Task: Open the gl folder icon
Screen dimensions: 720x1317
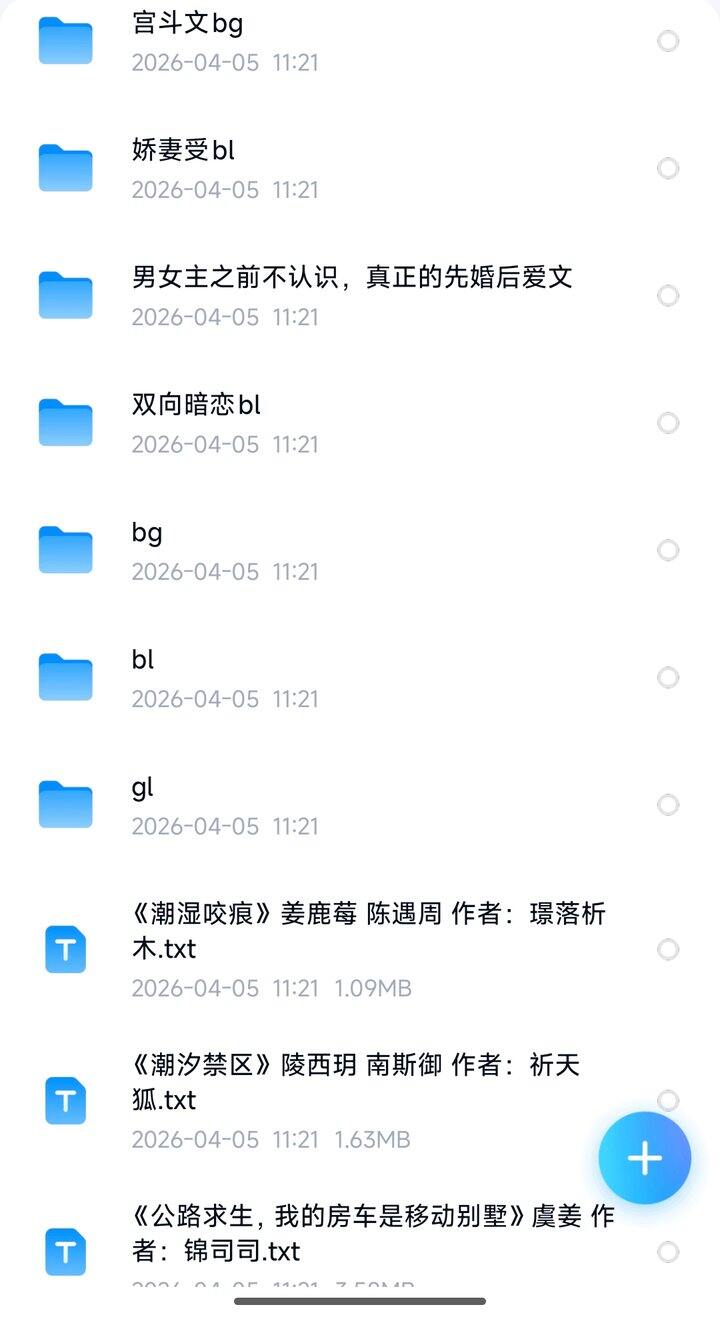Action: click(x=64, y=804)
